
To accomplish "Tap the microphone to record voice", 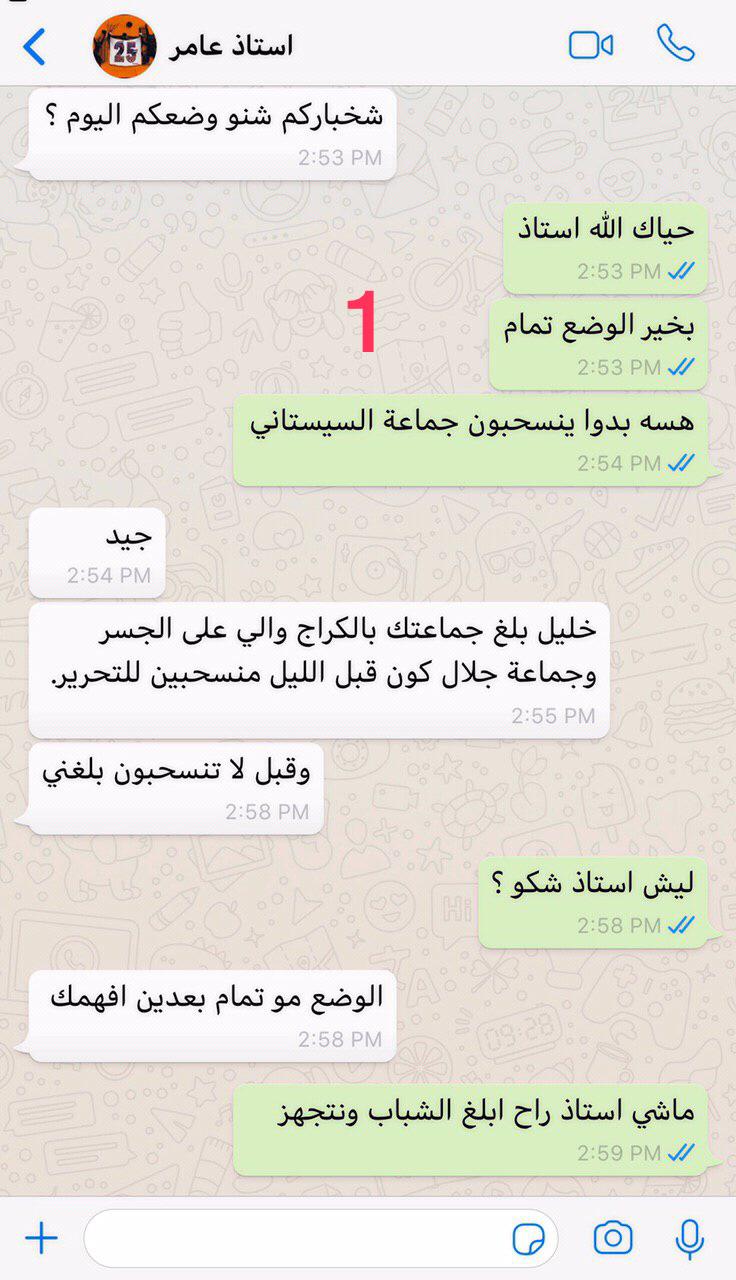I will (x=689, y=1239).
